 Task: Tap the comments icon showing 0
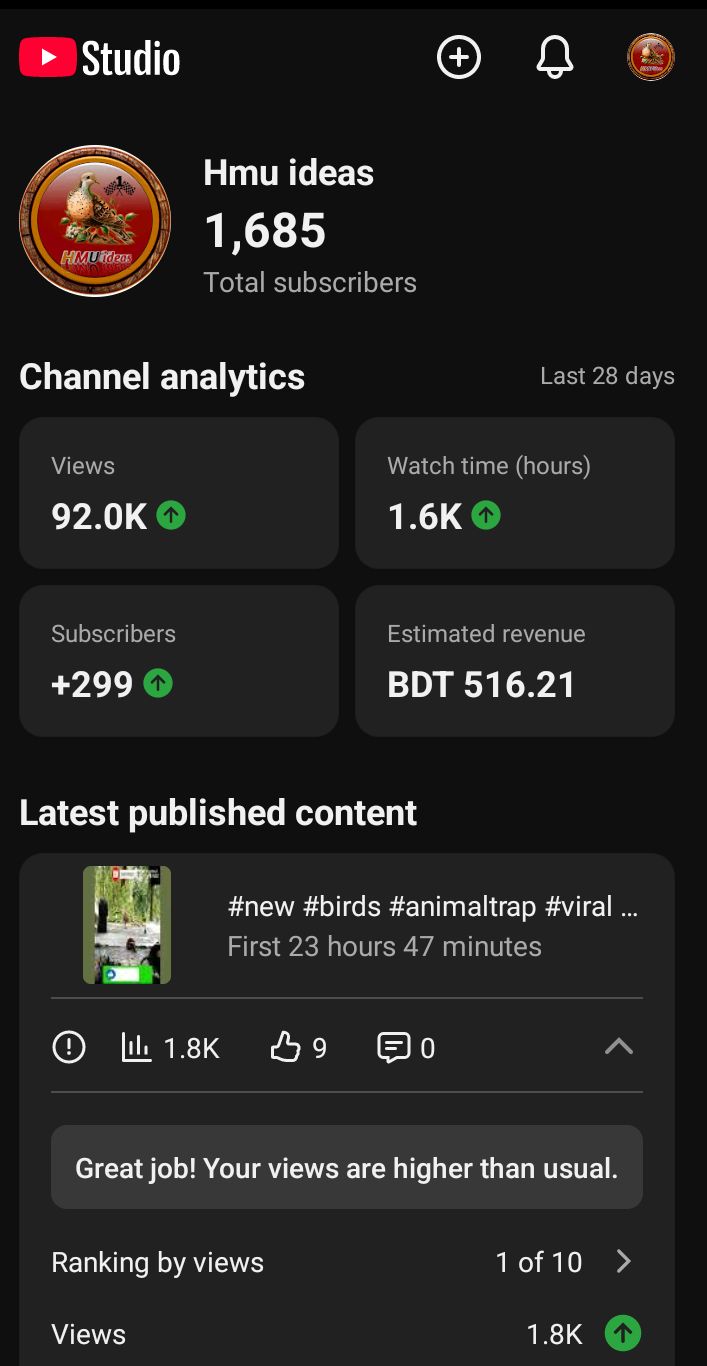[x=394, y=1047]
